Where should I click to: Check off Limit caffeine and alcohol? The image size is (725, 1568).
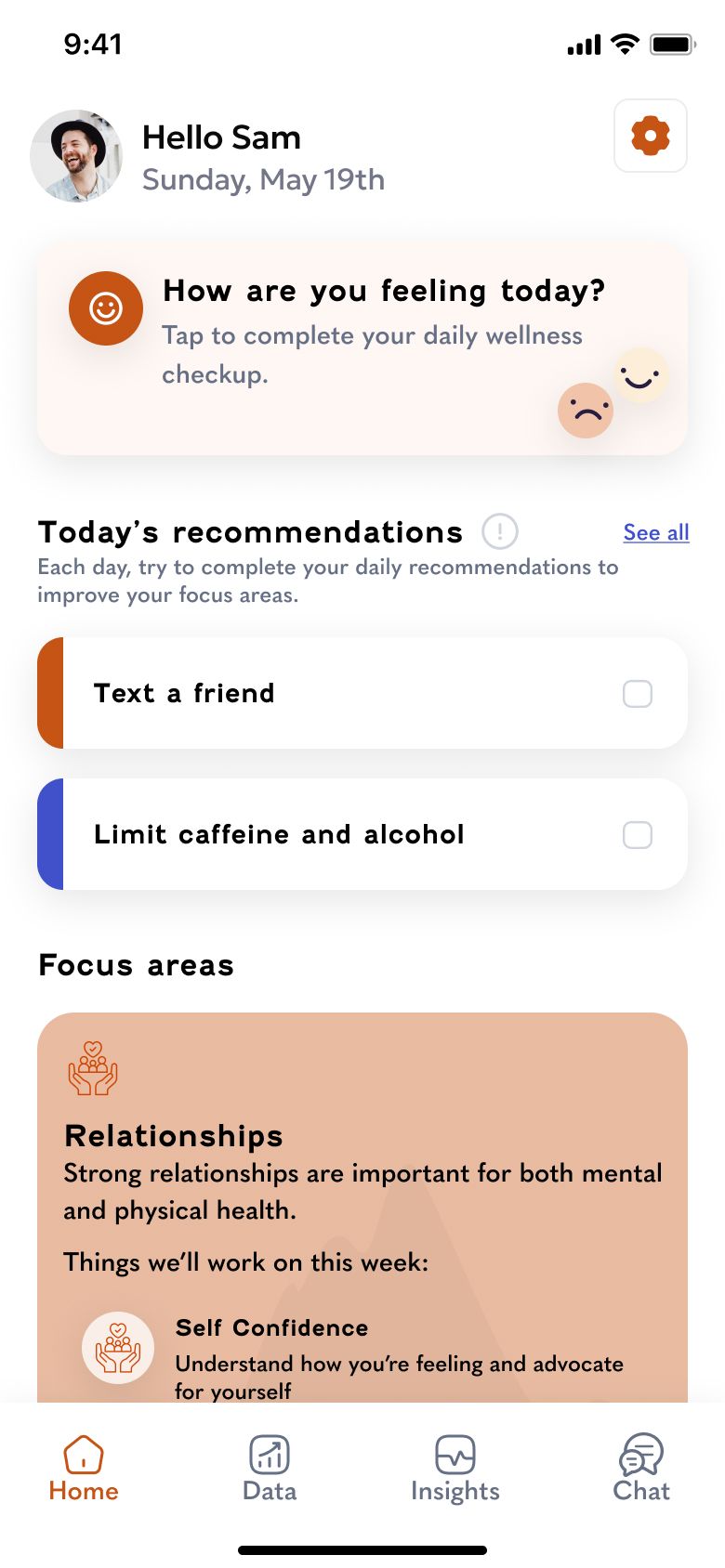(x=637, y=835)
